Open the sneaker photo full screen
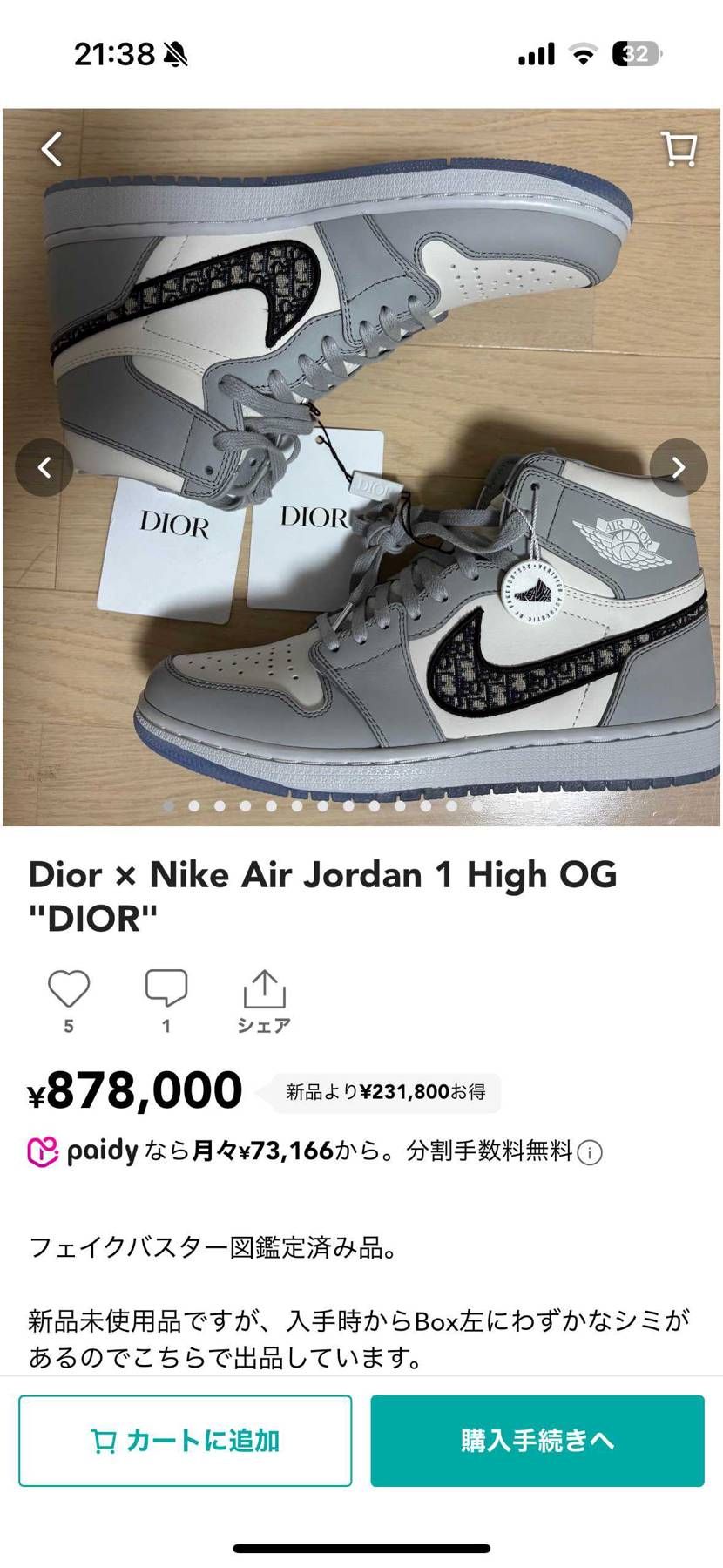This screenshot has height=1568, width=723. [x=361, y=349]
